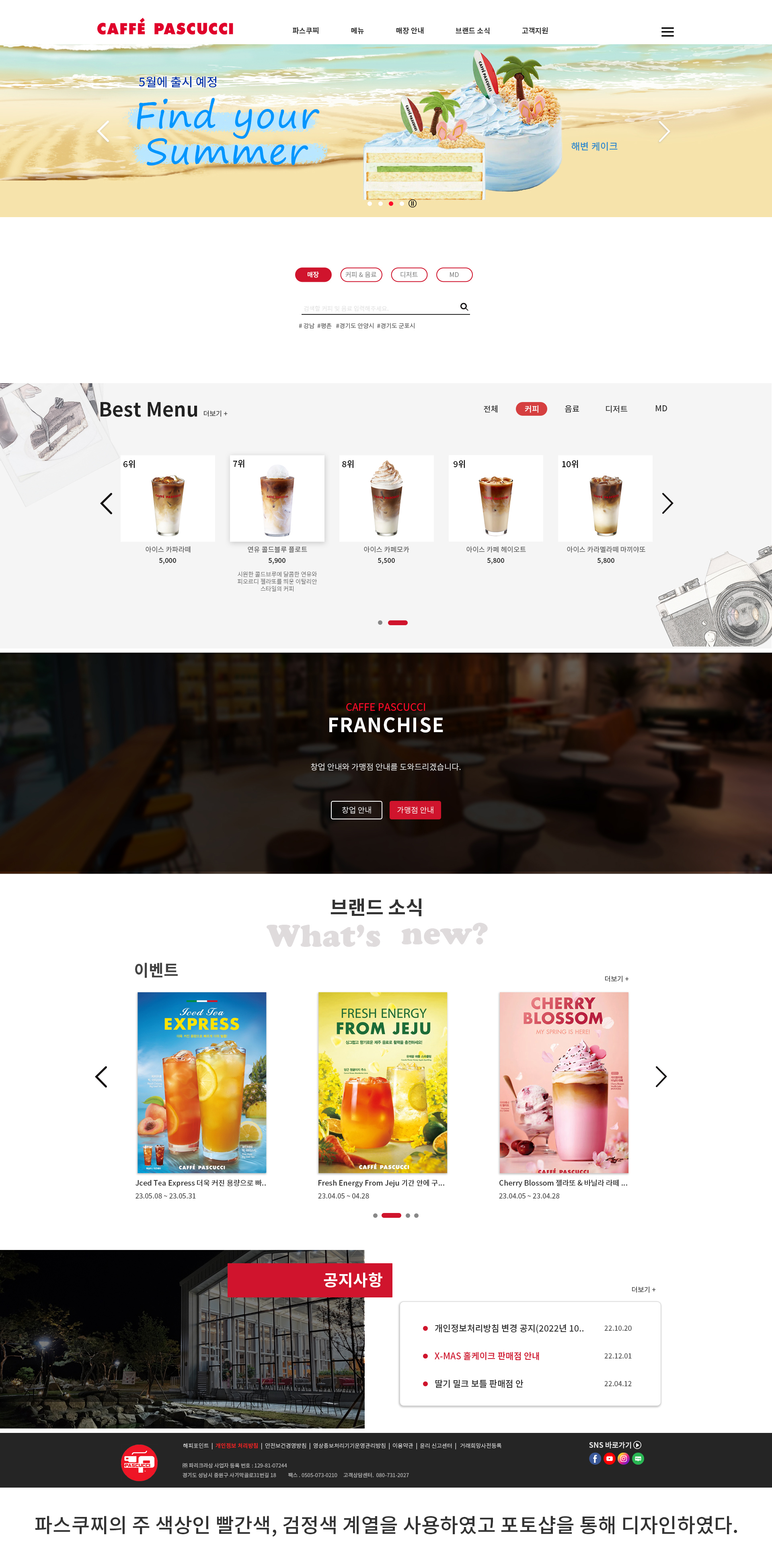Tap the 창업 안내 button

pos(356,810)
